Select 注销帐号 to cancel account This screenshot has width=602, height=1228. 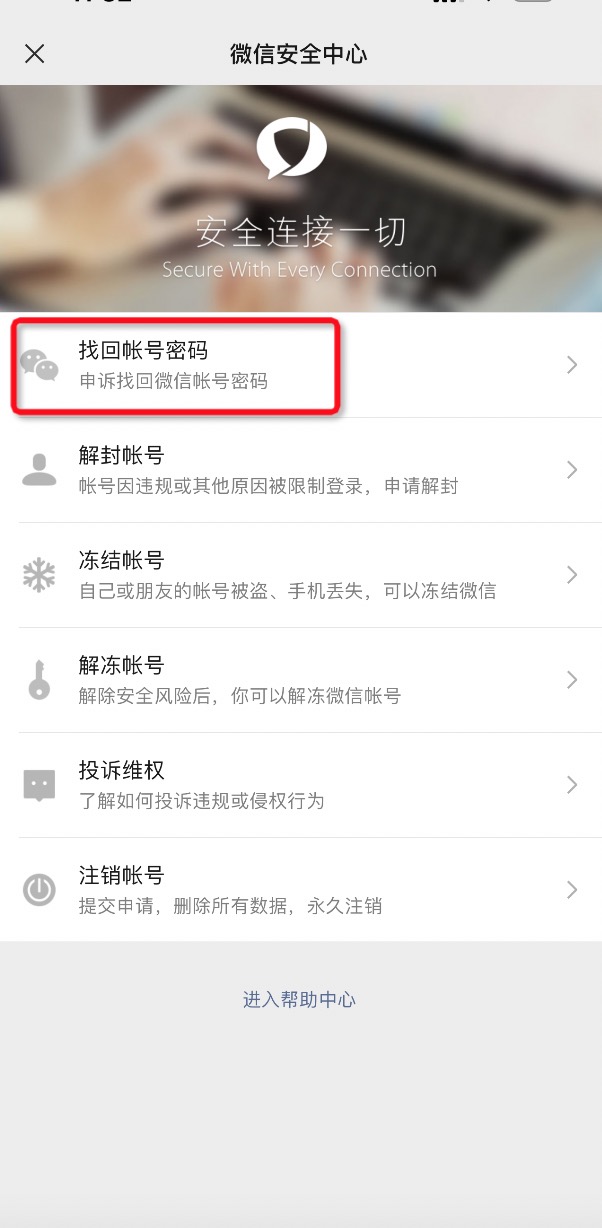(x=300, y=890)
